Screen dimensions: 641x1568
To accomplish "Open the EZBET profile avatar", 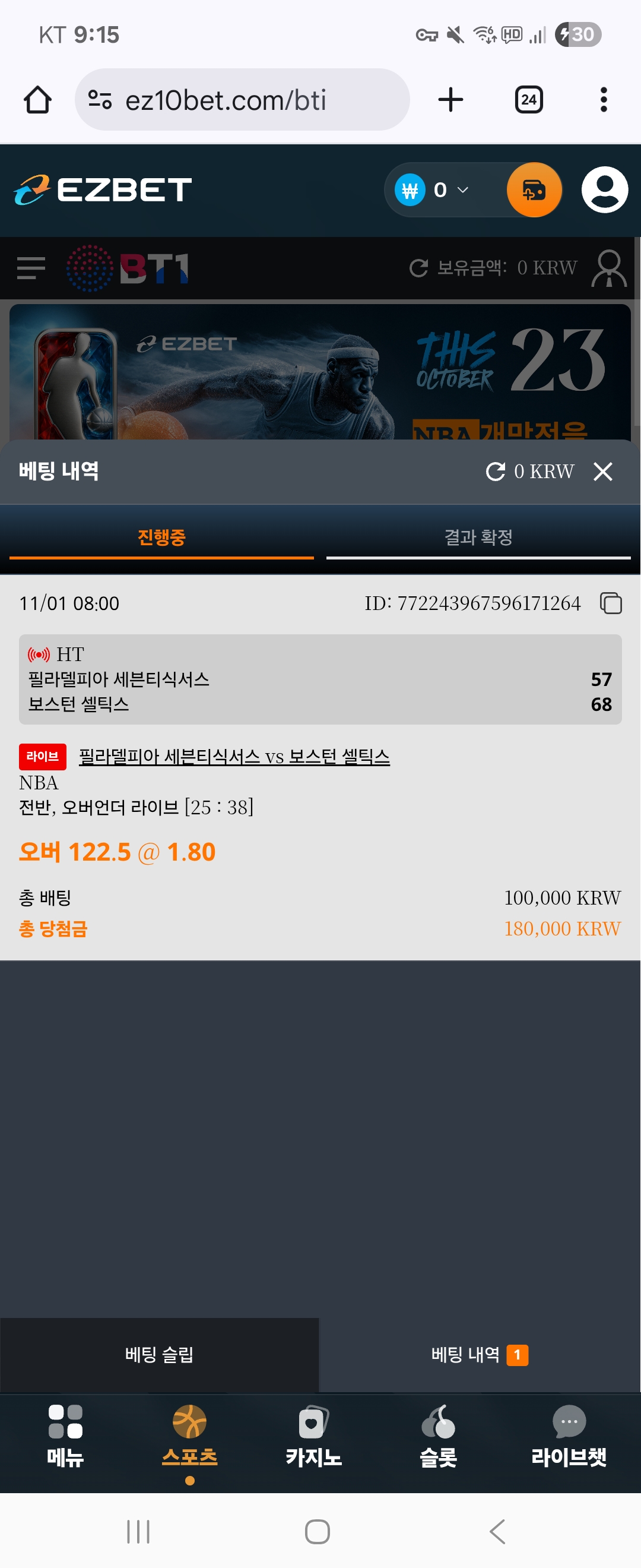I will (605, 190).
